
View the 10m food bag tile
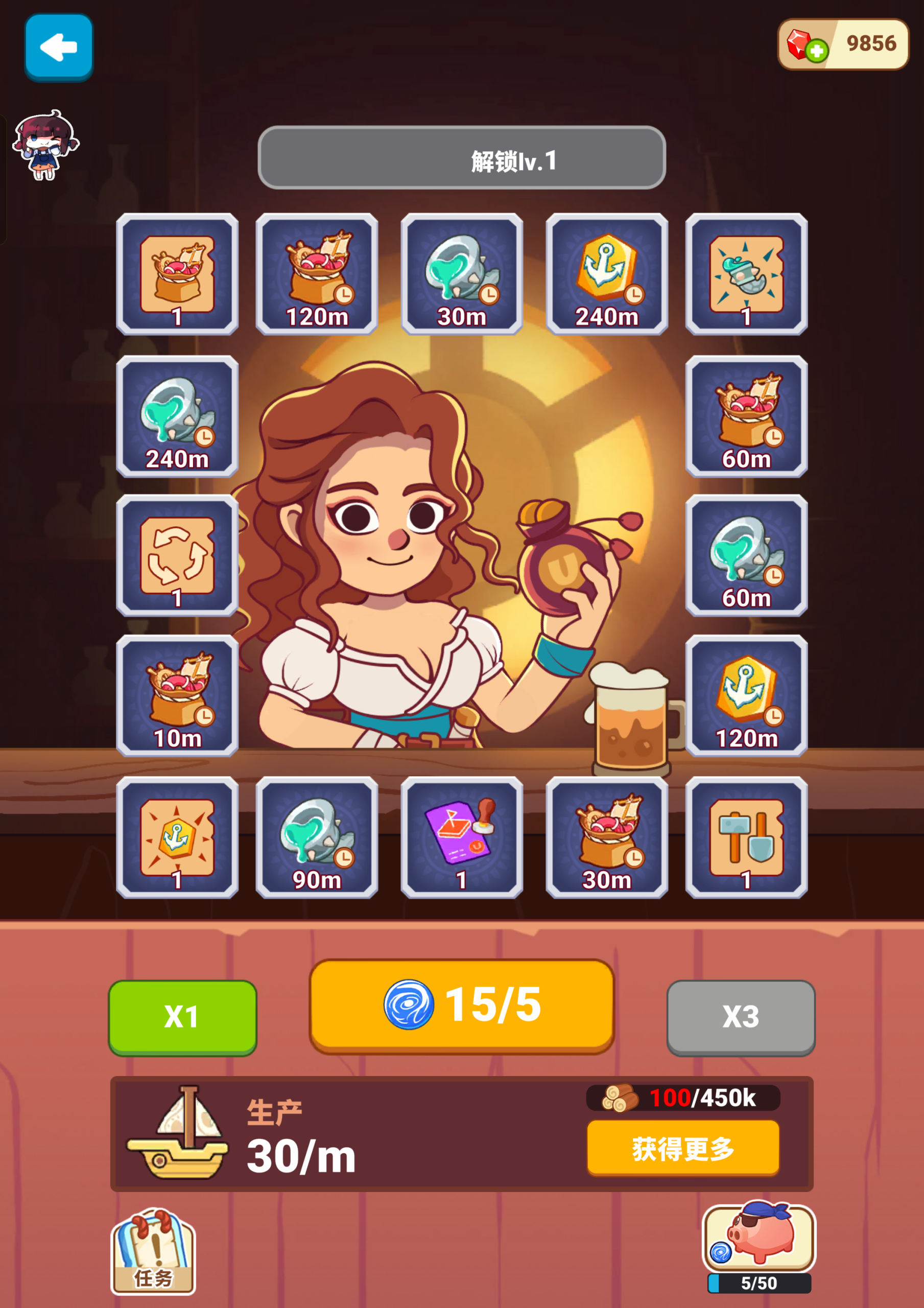coord(177,696)
